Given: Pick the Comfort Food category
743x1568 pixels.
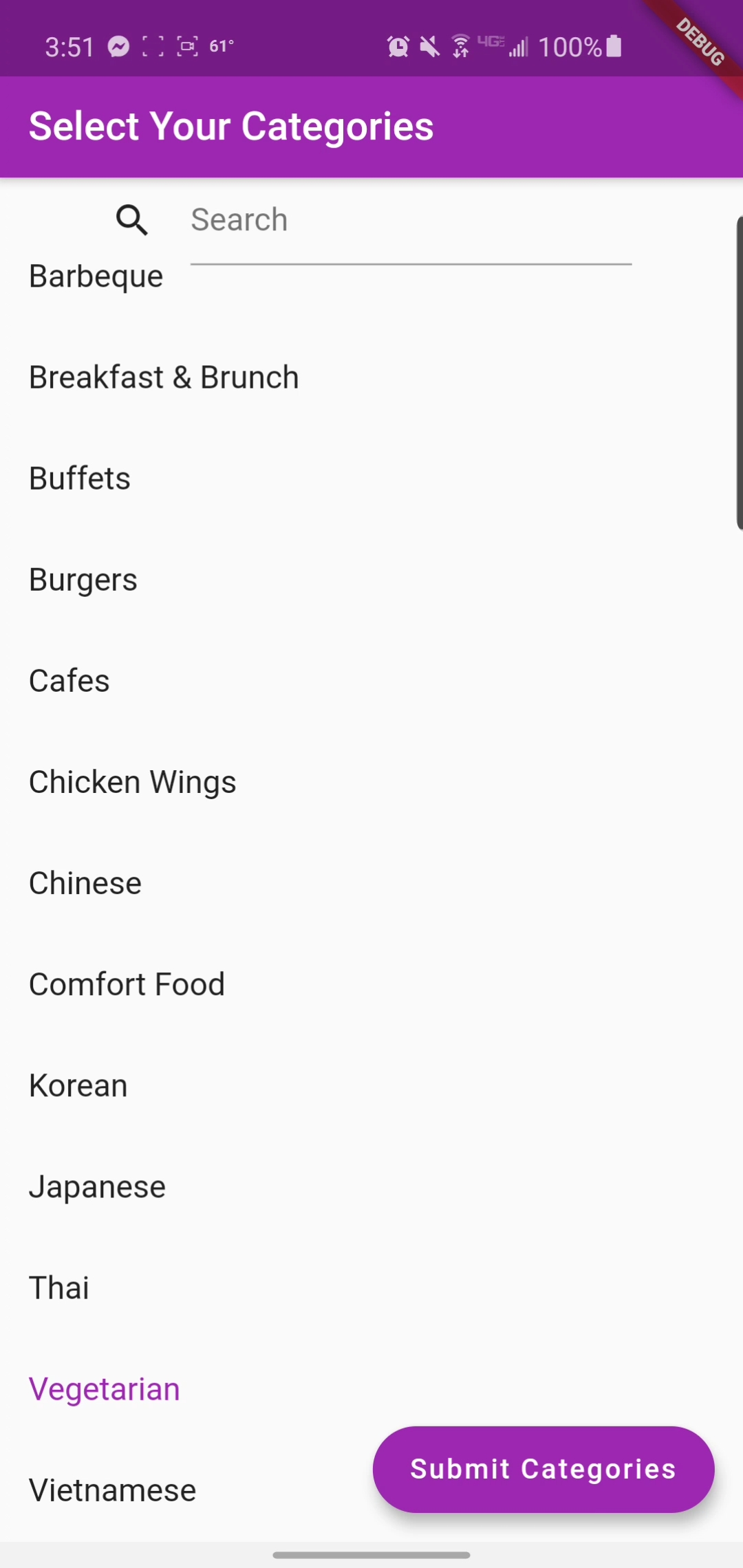Looking at the screenshot, I should 127,984.
